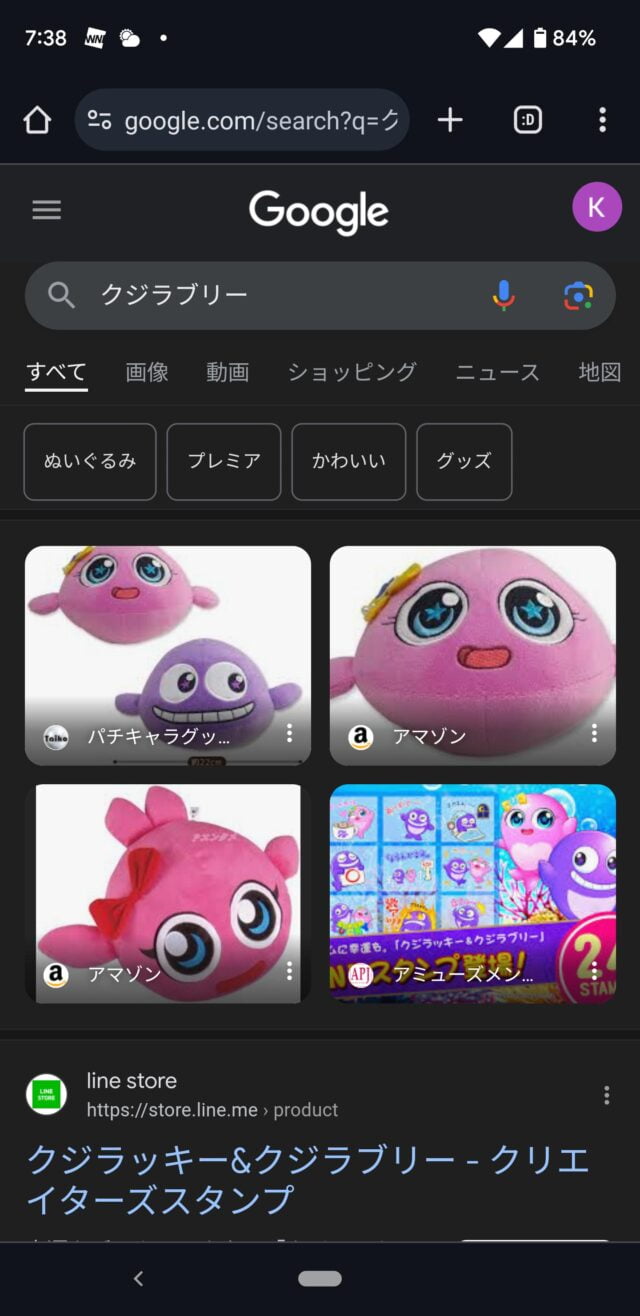Open the browser home page
Screen dimensions: 640x1316
coord(37,121)
